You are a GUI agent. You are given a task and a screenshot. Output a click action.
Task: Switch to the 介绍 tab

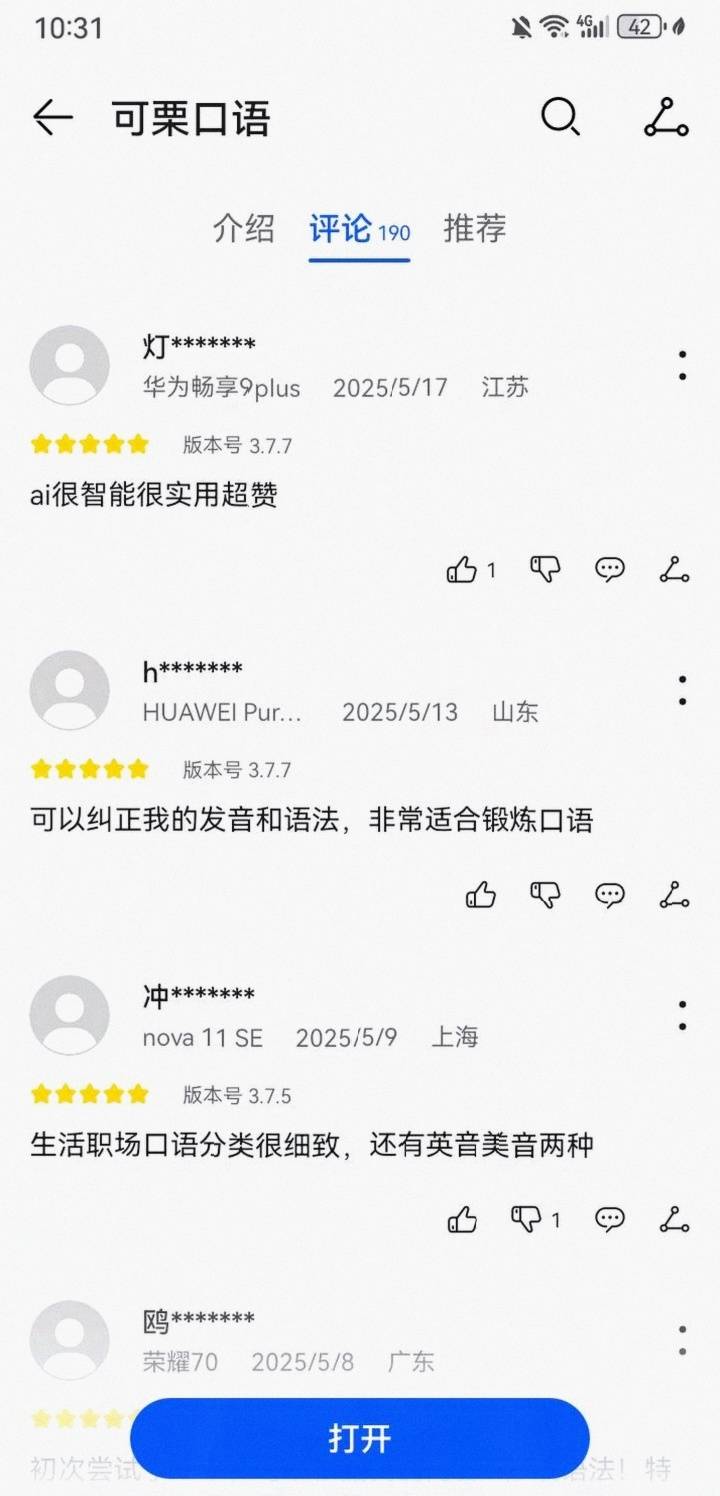(243, 229)
